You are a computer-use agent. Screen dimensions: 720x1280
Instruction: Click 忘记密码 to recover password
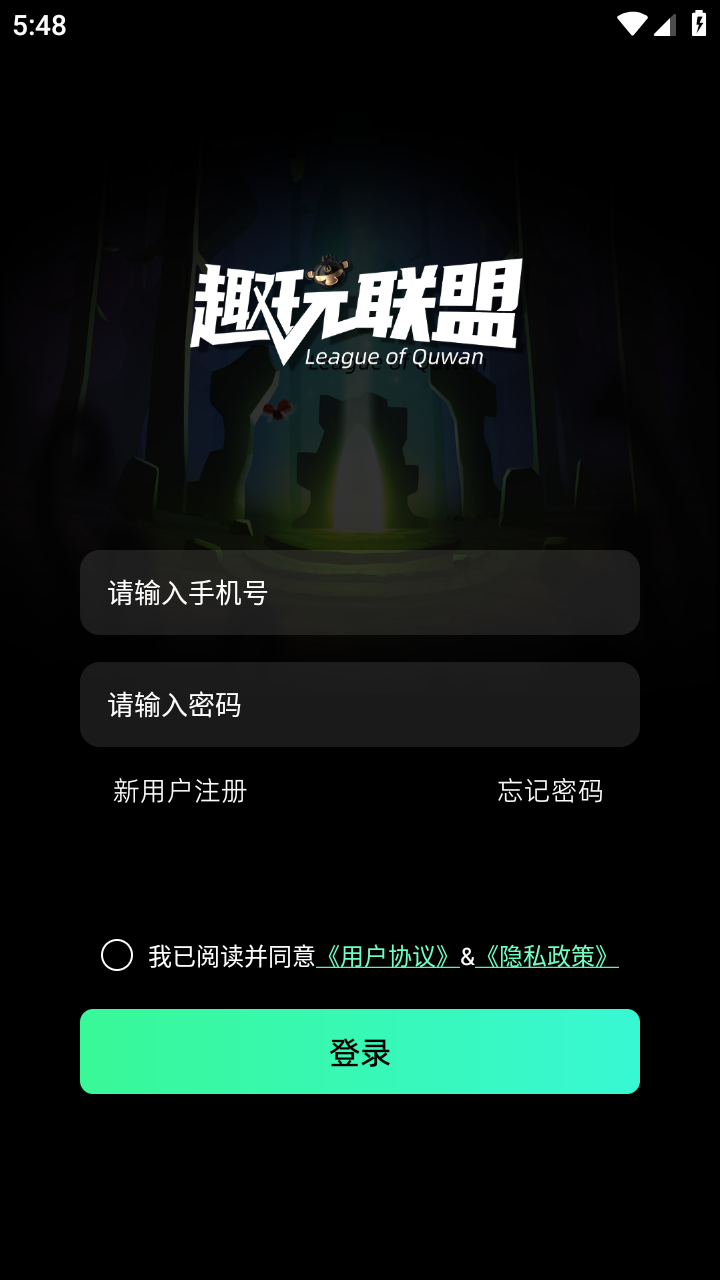[x=550, y=792]
